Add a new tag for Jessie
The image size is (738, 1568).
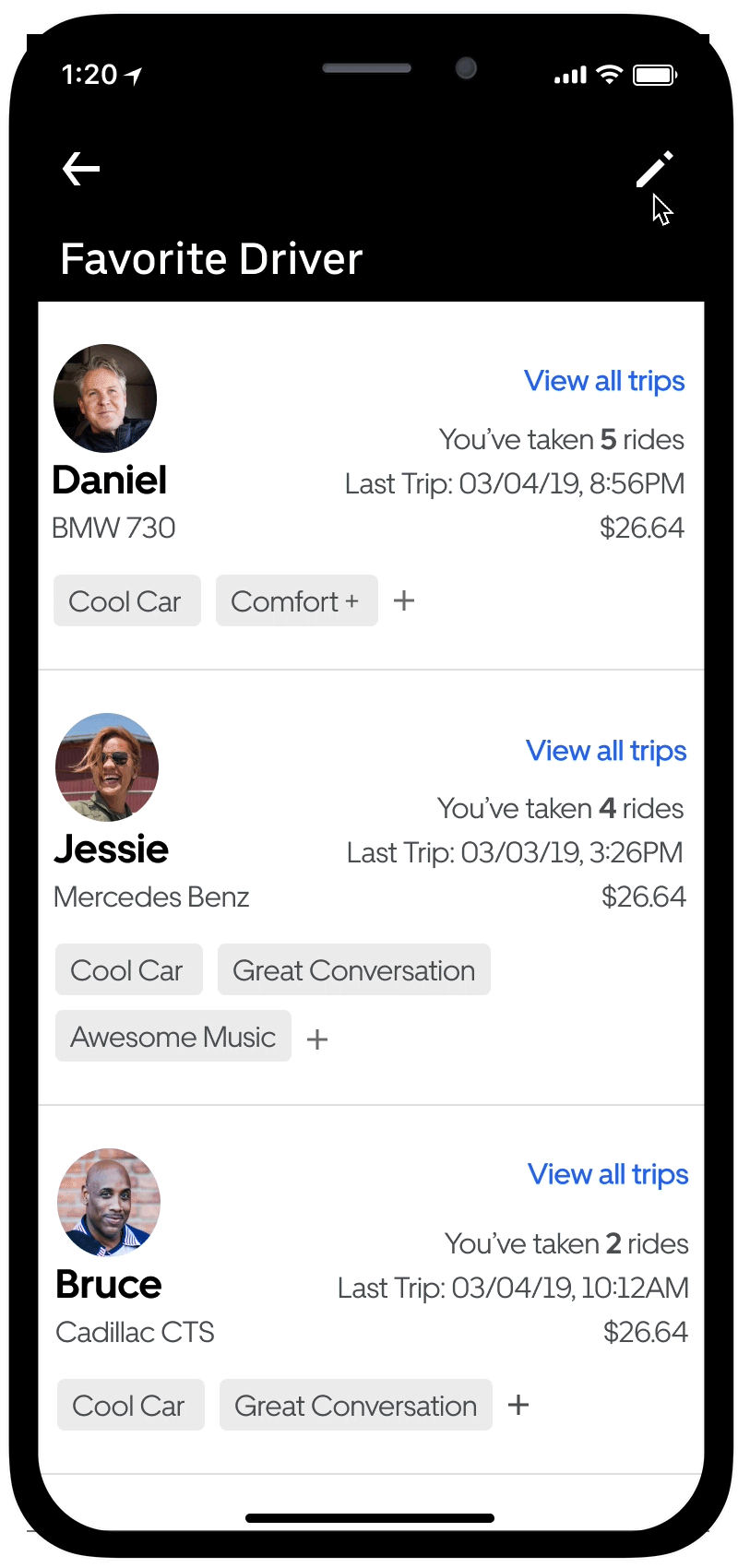[x=317, y=1039]
